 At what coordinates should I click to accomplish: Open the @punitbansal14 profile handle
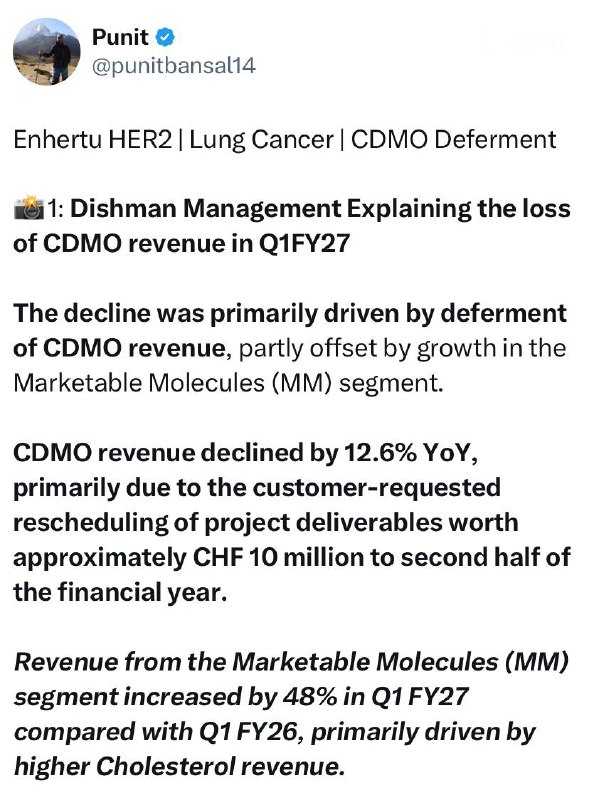tap(174, 66)
